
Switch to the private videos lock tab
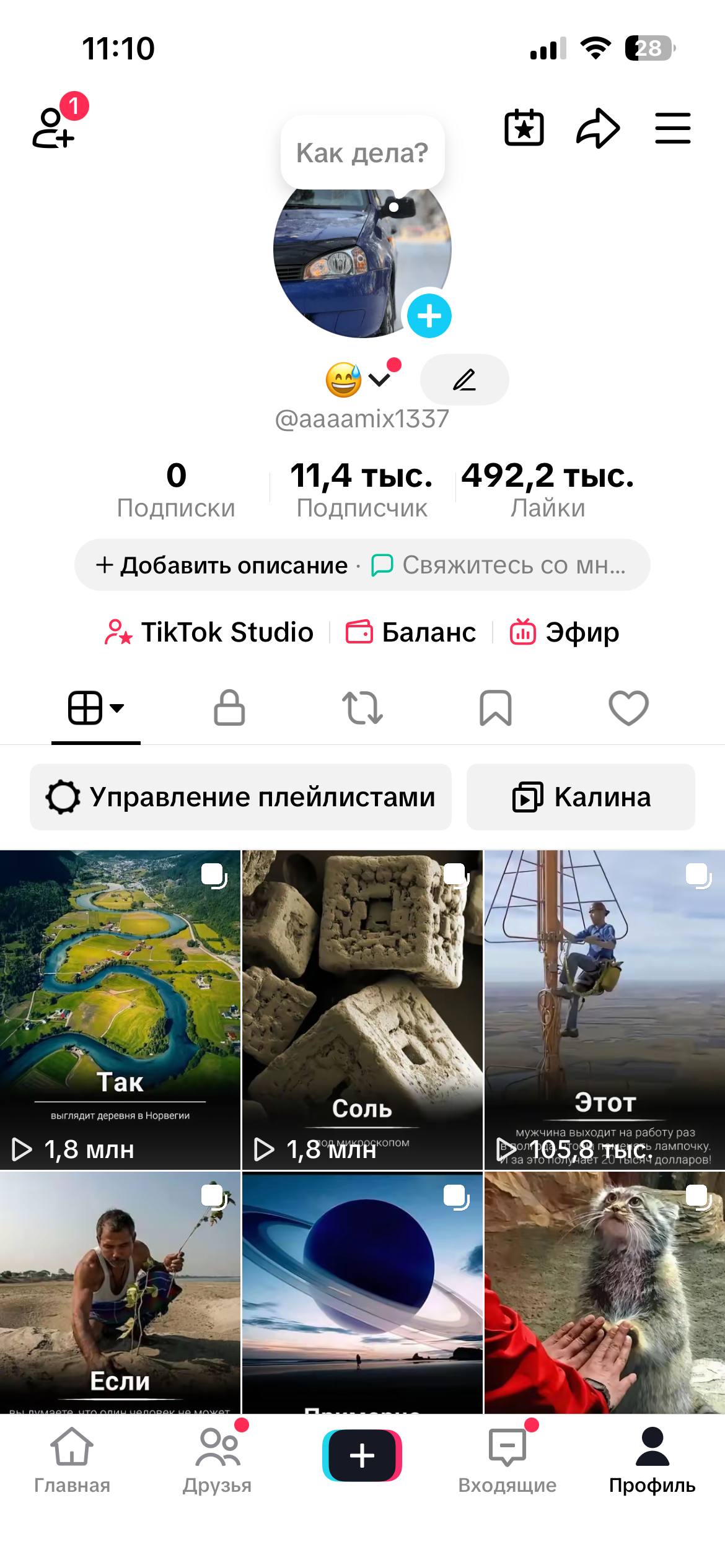coord(228,709)
